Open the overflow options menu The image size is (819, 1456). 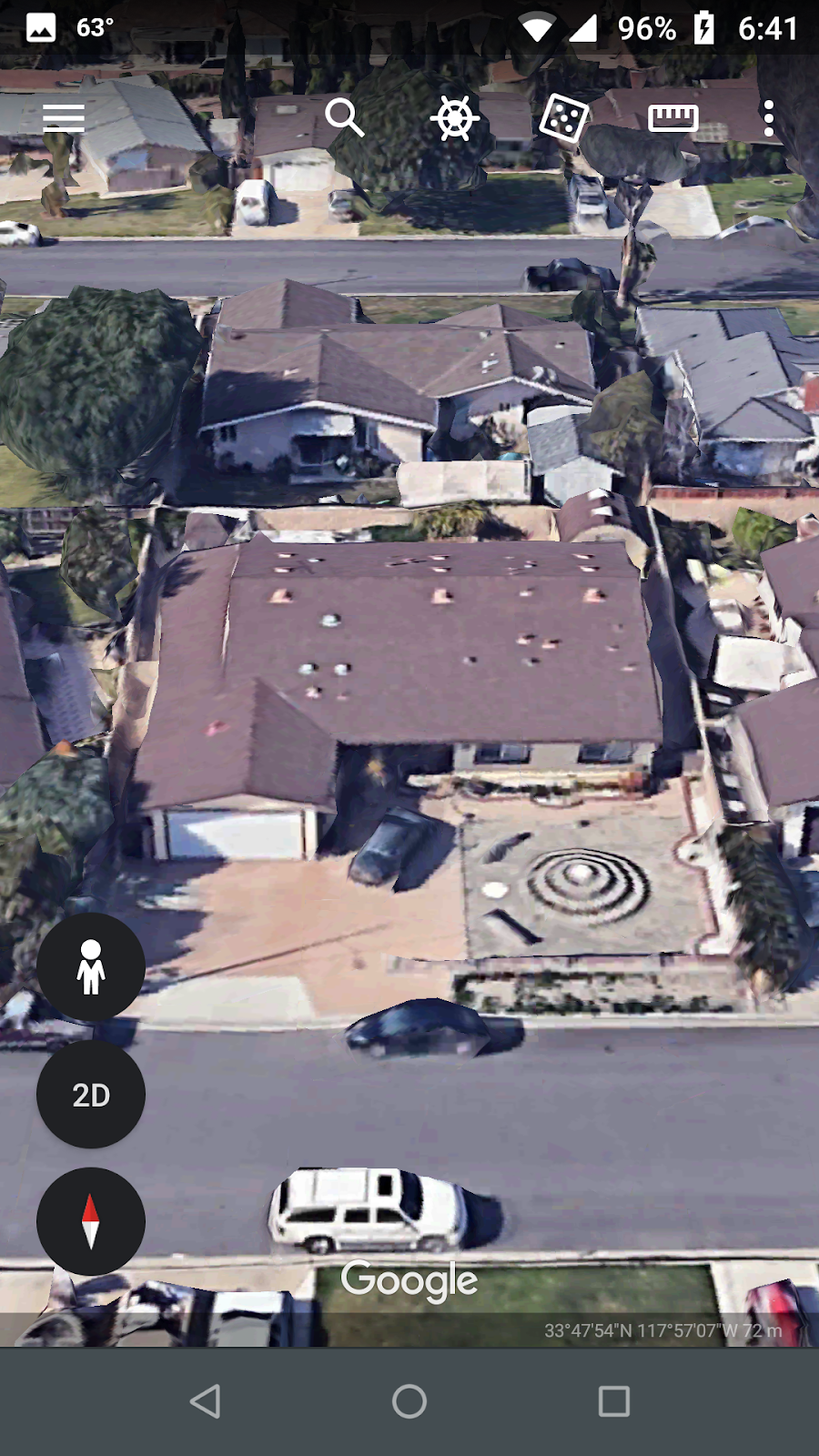769,118
